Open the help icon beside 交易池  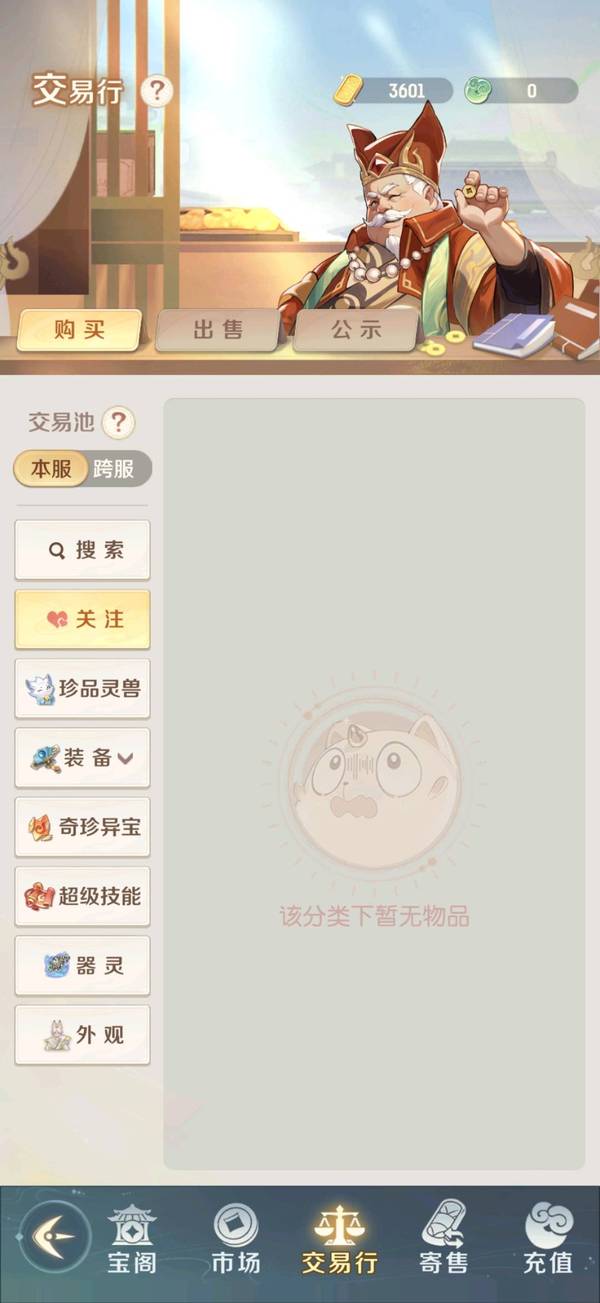(118, 422)
